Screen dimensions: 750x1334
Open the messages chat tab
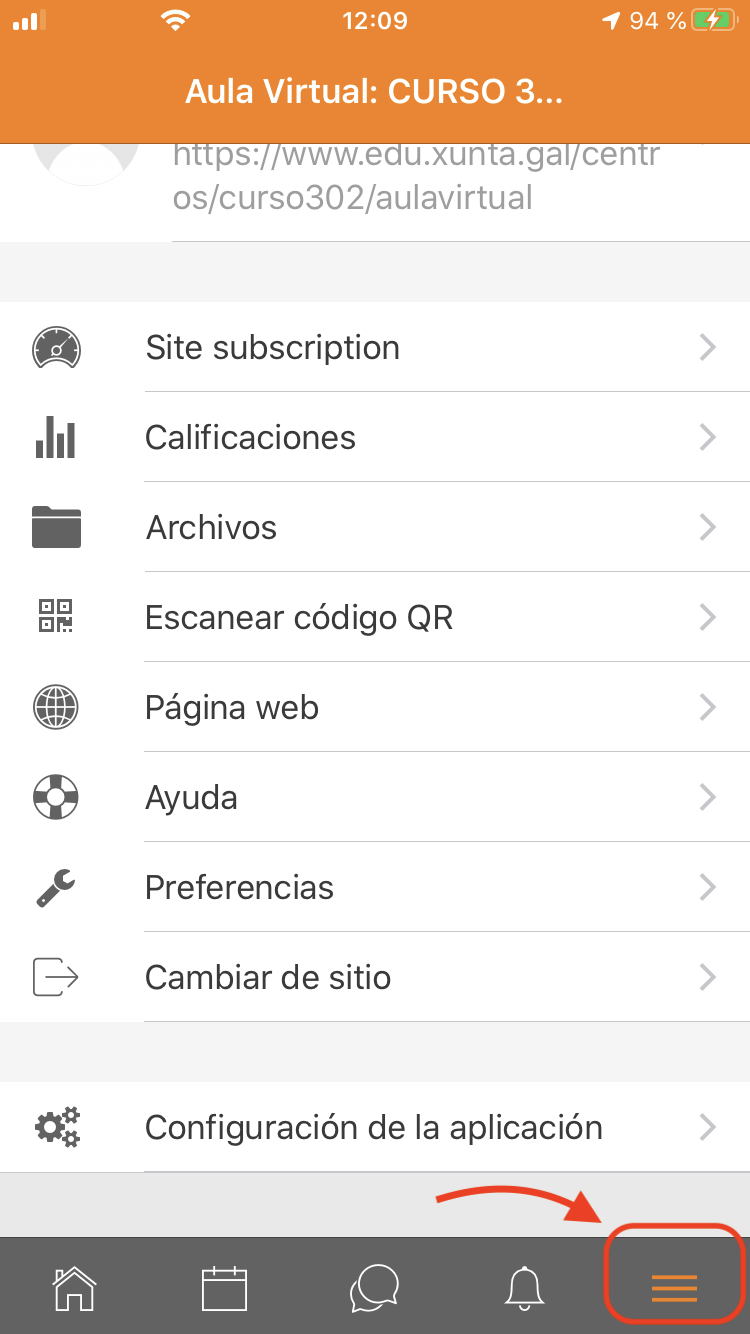(x=375, y=1288)
